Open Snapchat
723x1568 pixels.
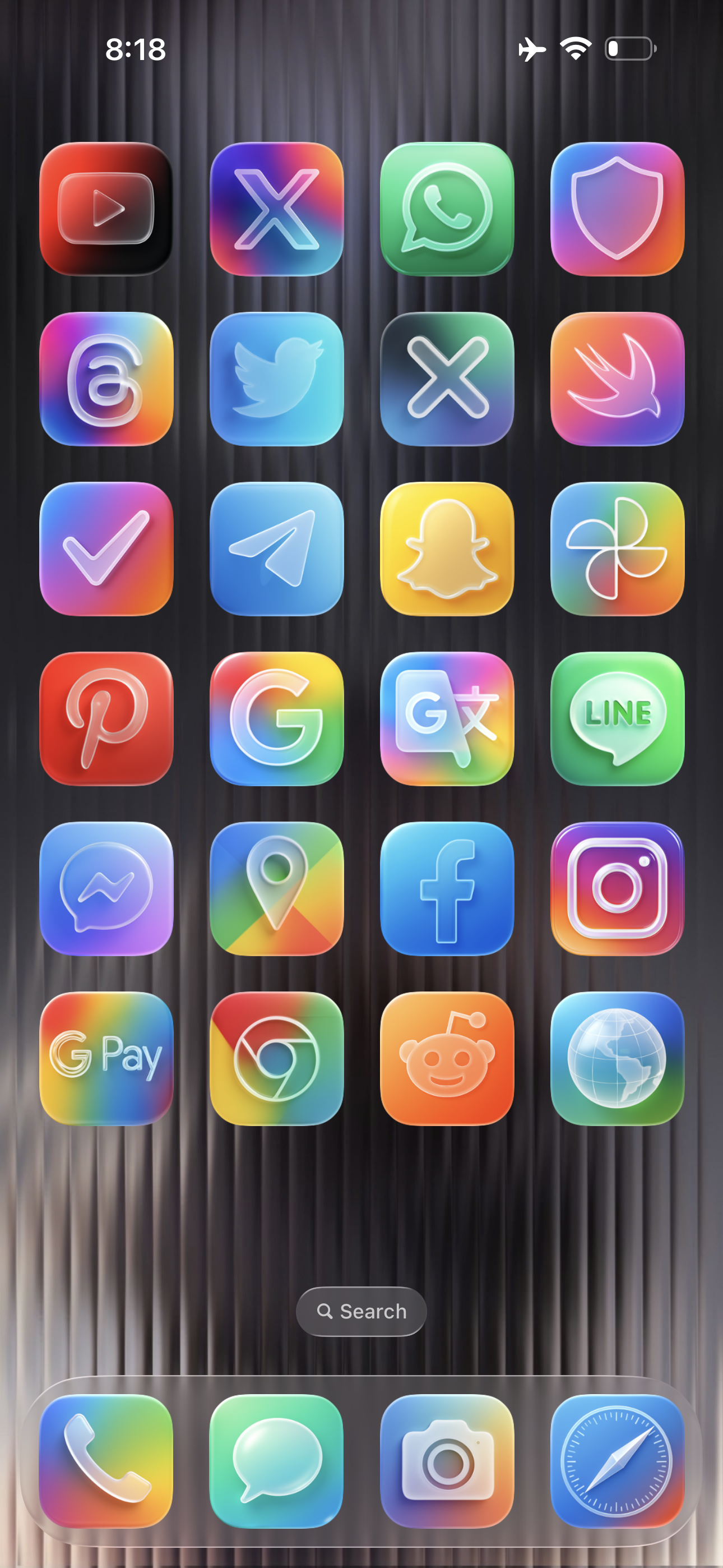(447, 548)
